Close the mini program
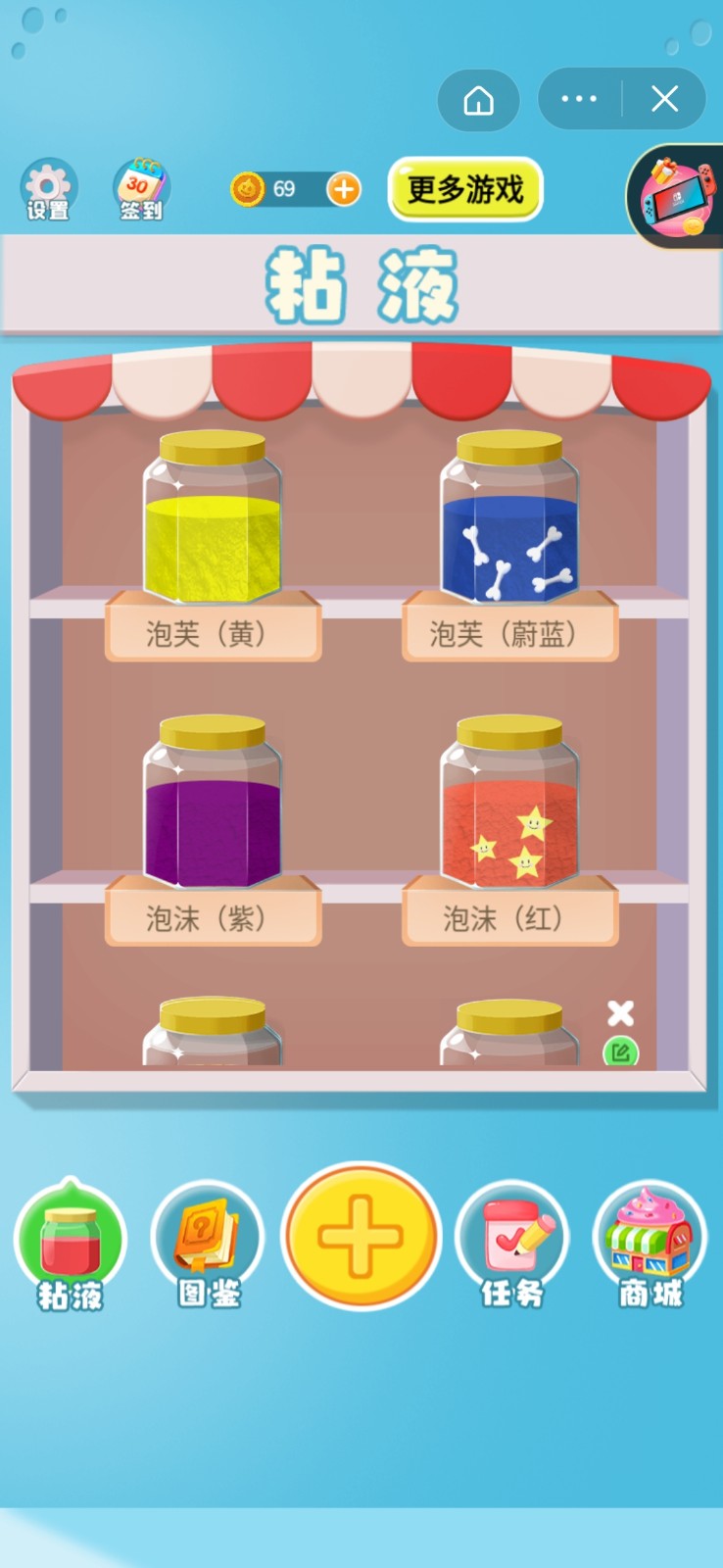This screenshot has height=1568, width=723. click(664, 99)
